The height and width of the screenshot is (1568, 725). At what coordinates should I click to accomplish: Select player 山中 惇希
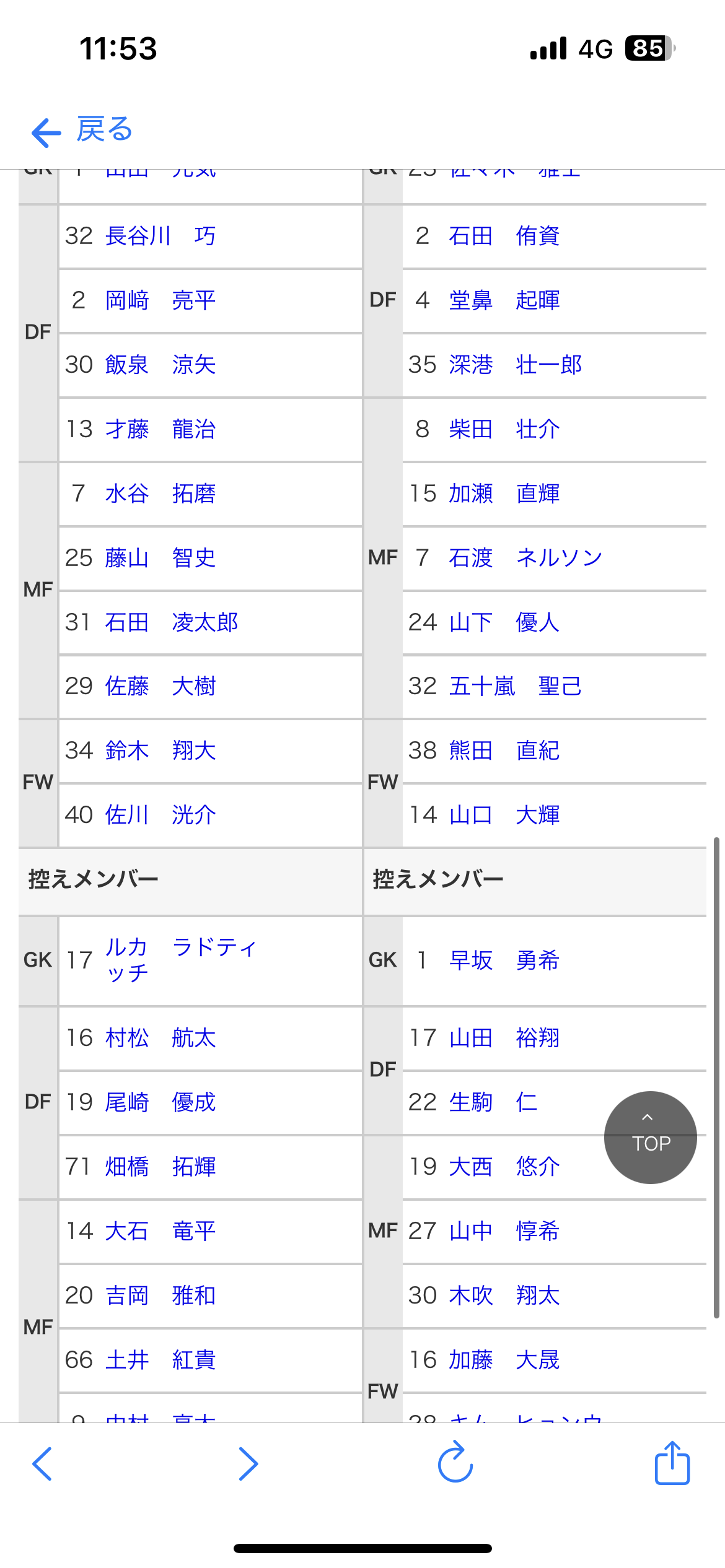tap(504, 1231)
